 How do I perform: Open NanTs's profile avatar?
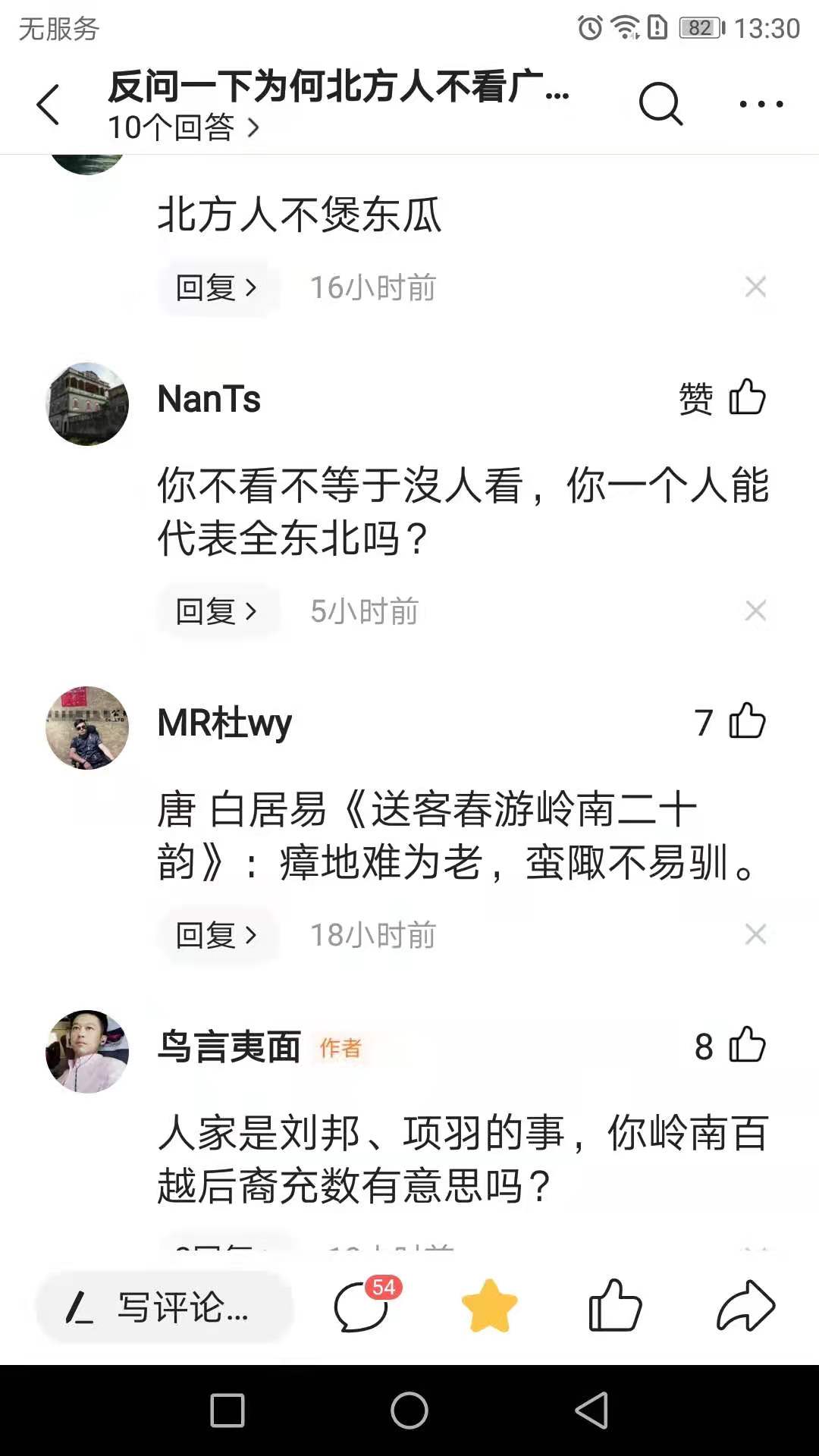[x=87, y=403]
